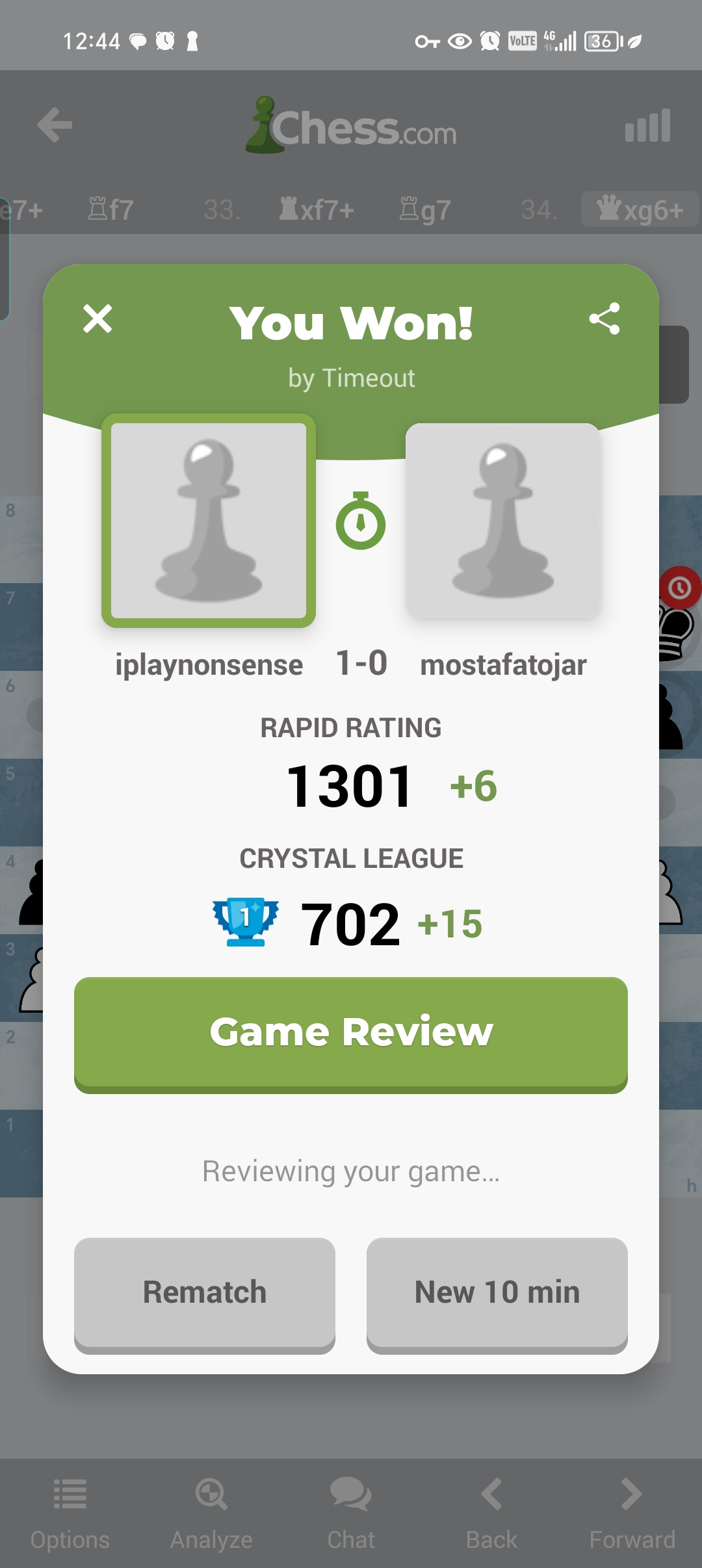Start a New 10 min game
Image resolution: width=702 pixels, height=1568 pixels.
[497, 1292]
